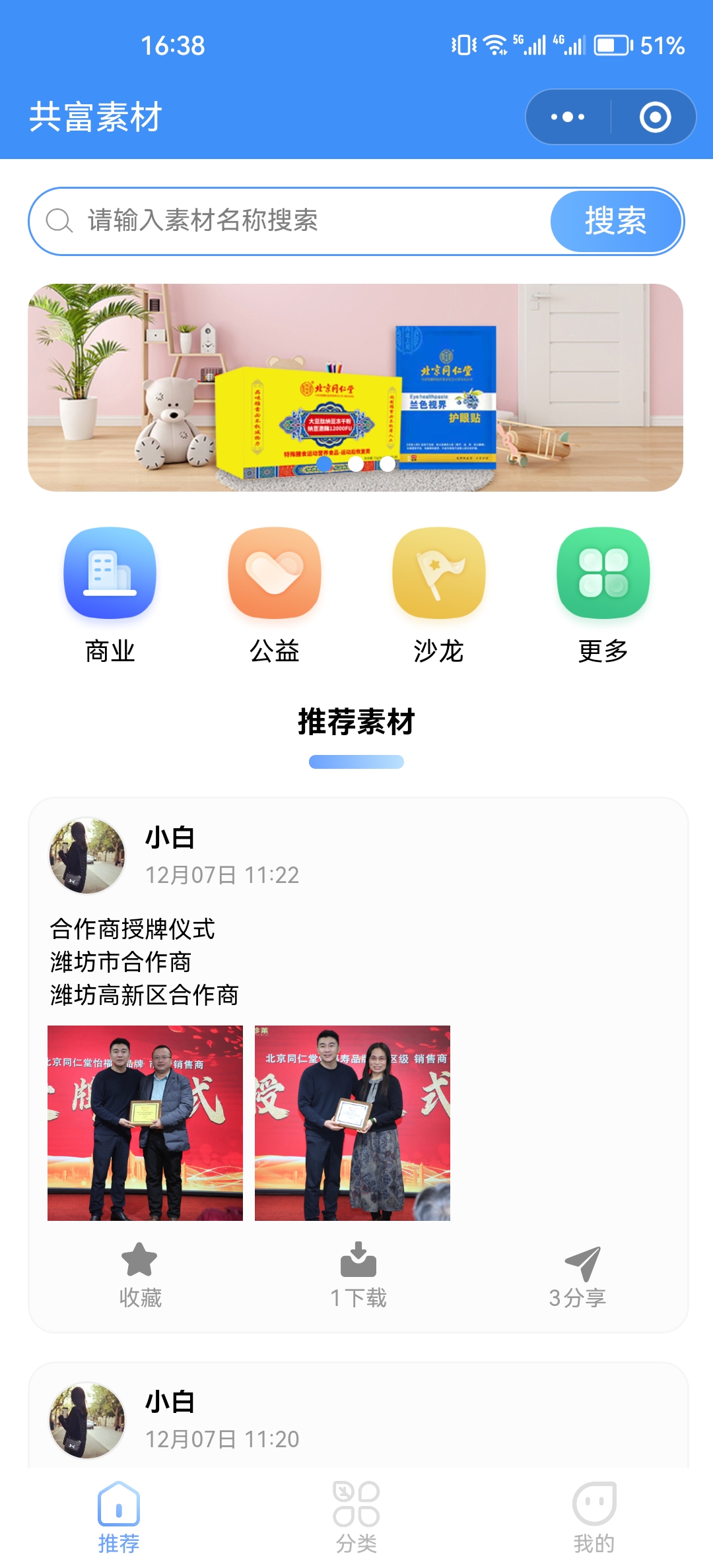Screen dimensions: 713x1568
Task: Tap 收藏 on the 合作商授牌仪式 post
Action: point(140,1275)
